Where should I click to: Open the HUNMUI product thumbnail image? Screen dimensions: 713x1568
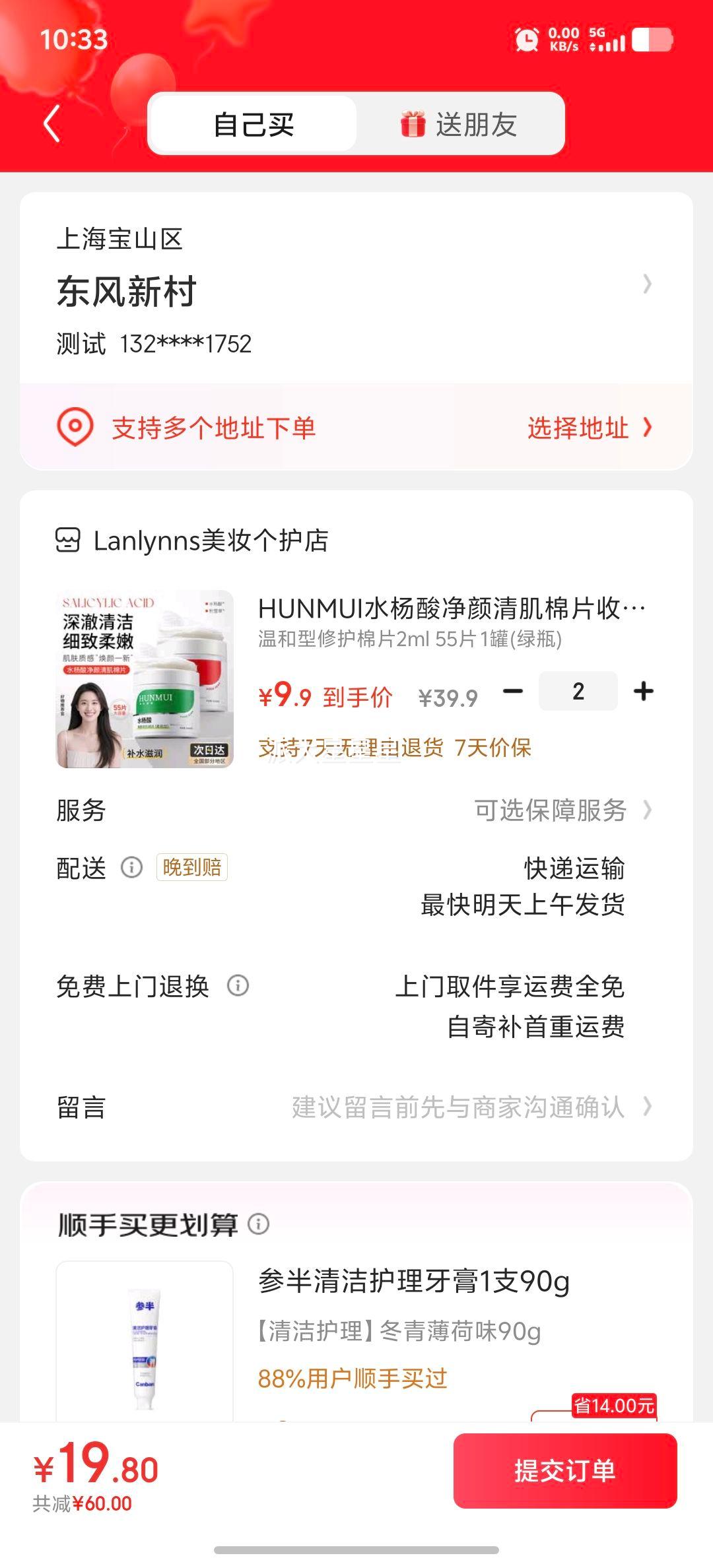[145, 678]
